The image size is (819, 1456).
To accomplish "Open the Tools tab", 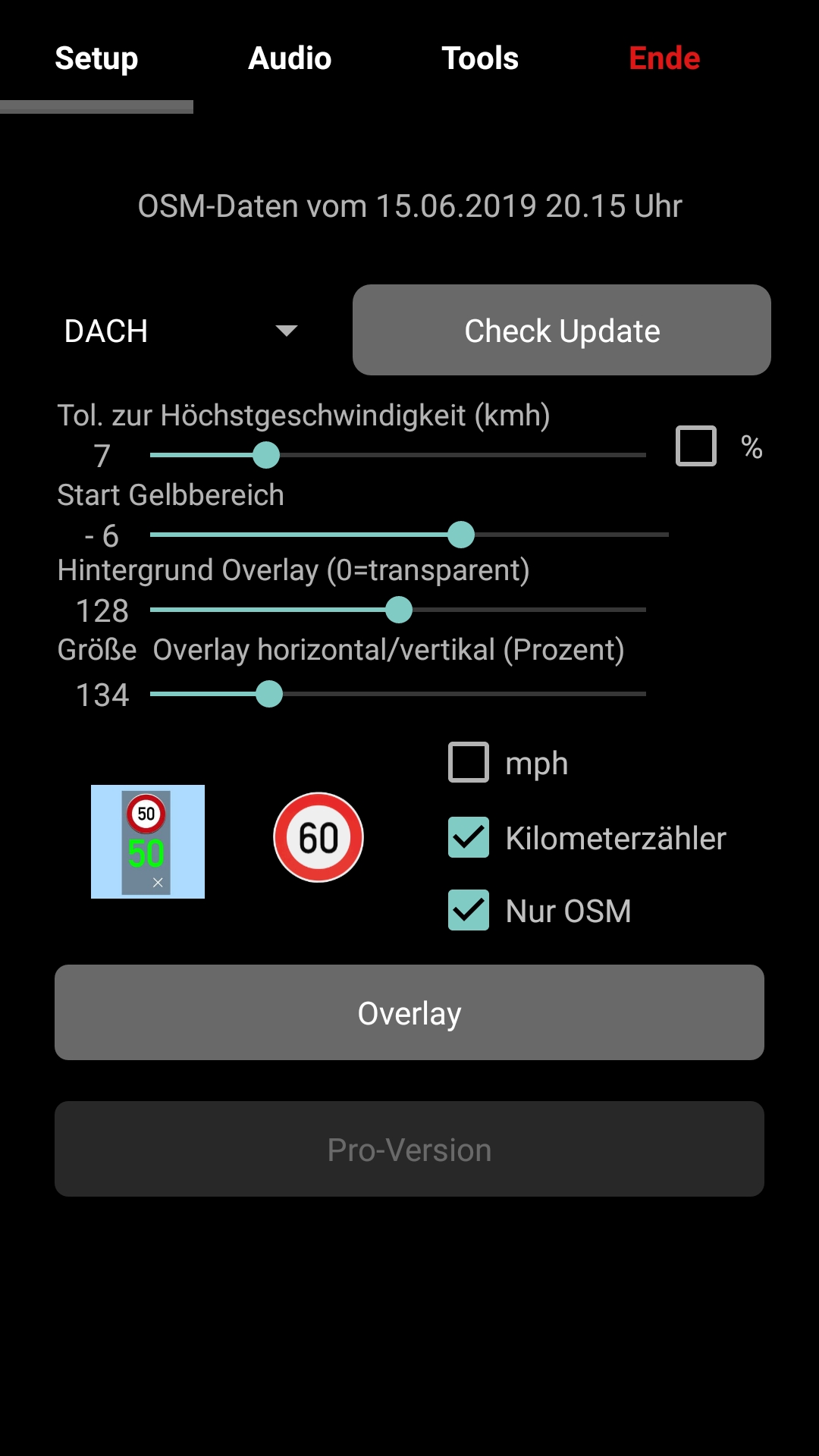I will (480, 58).
